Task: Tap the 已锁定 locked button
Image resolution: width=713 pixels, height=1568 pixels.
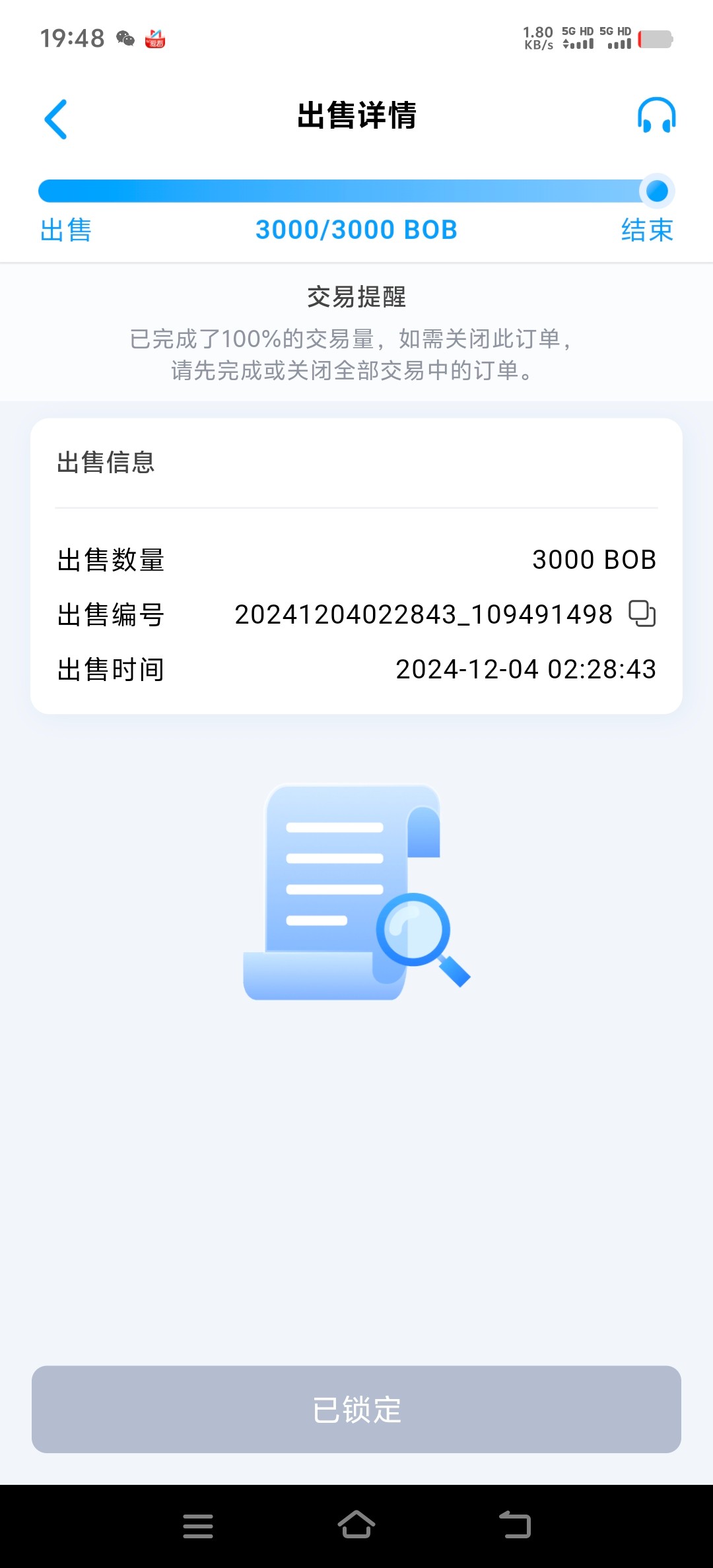Action: point(356,1409)
